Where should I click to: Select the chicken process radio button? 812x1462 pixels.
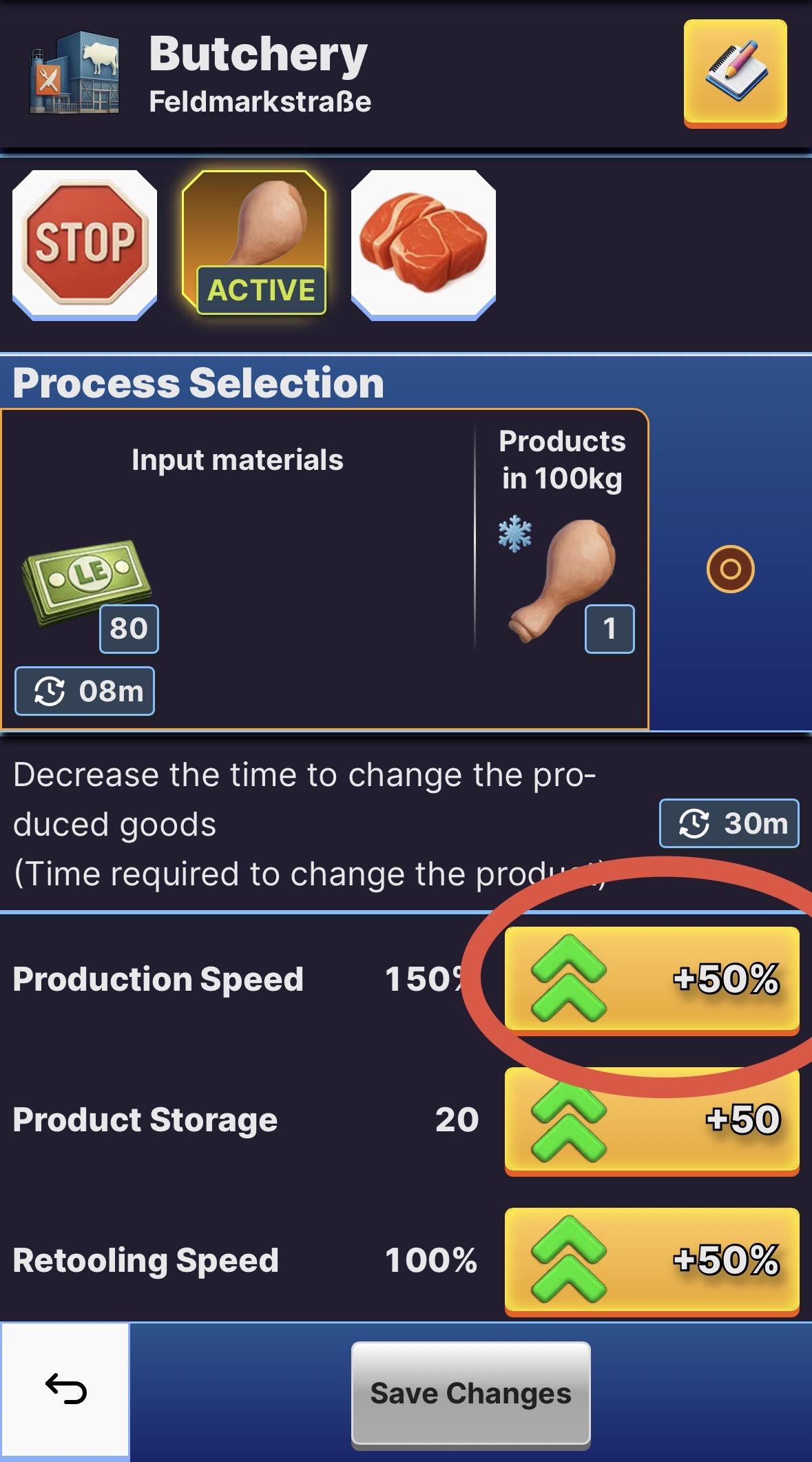point(730,569)
